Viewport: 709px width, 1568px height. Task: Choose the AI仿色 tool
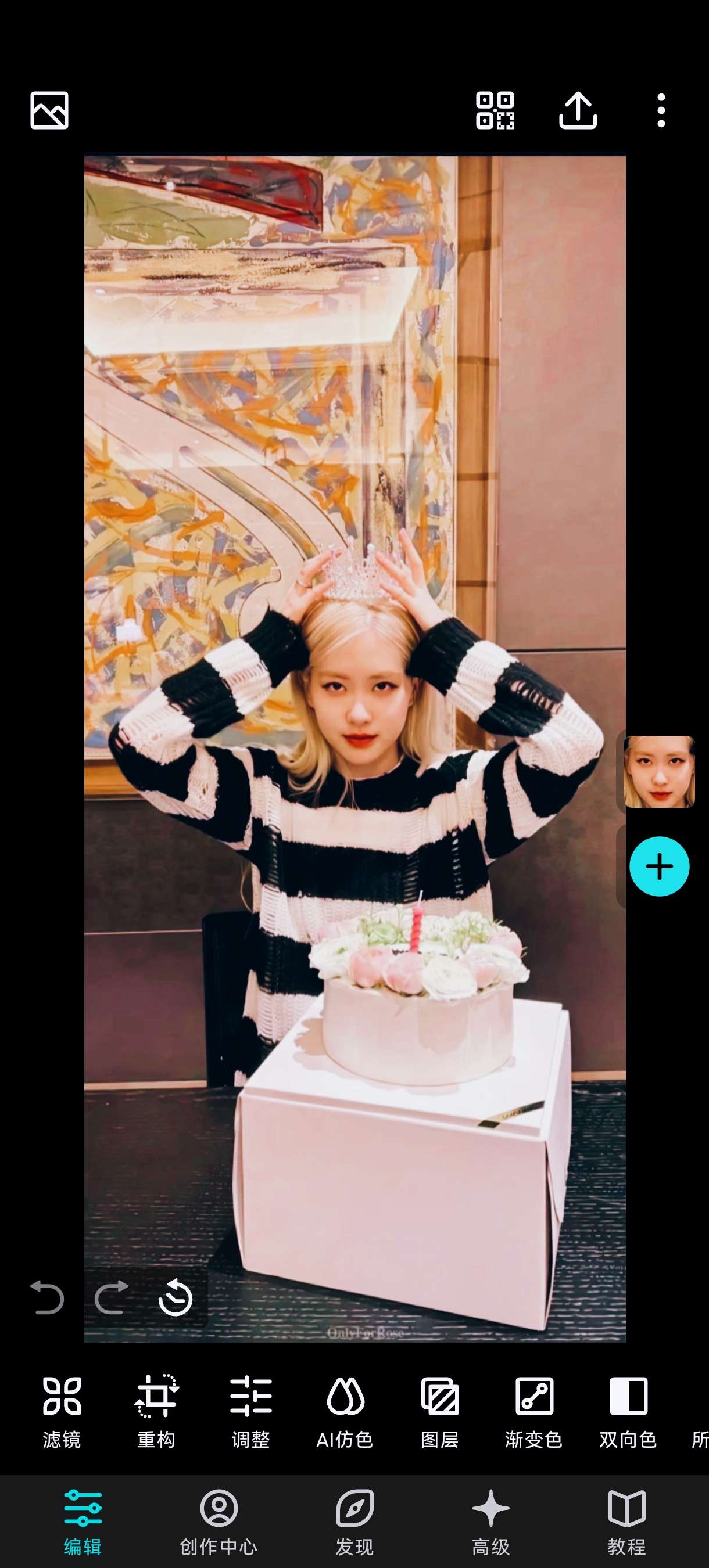click(x=345, y=1412)
